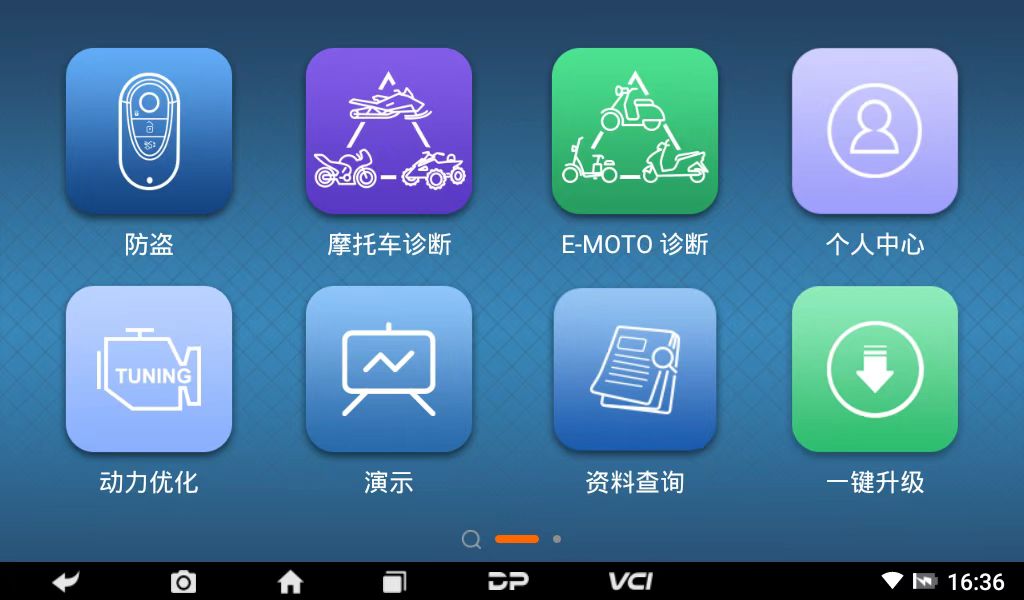Launch 摩托车诊断 motorcycle diagnostics
This screenshot has height=600, width=1024.
pyautogui.click(x=389, y=131)
